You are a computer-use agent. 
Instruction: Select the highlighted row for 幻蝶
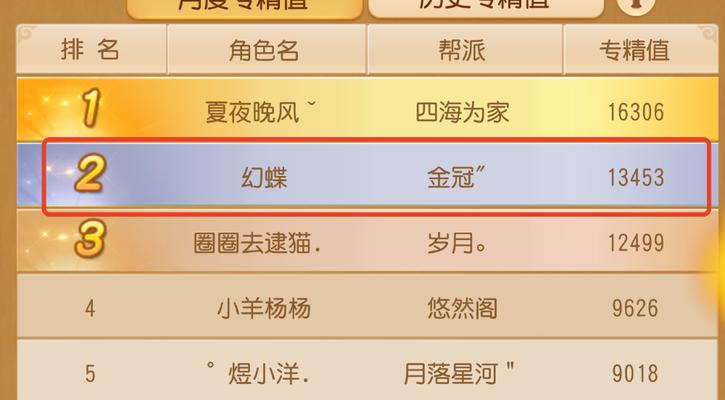375,177
